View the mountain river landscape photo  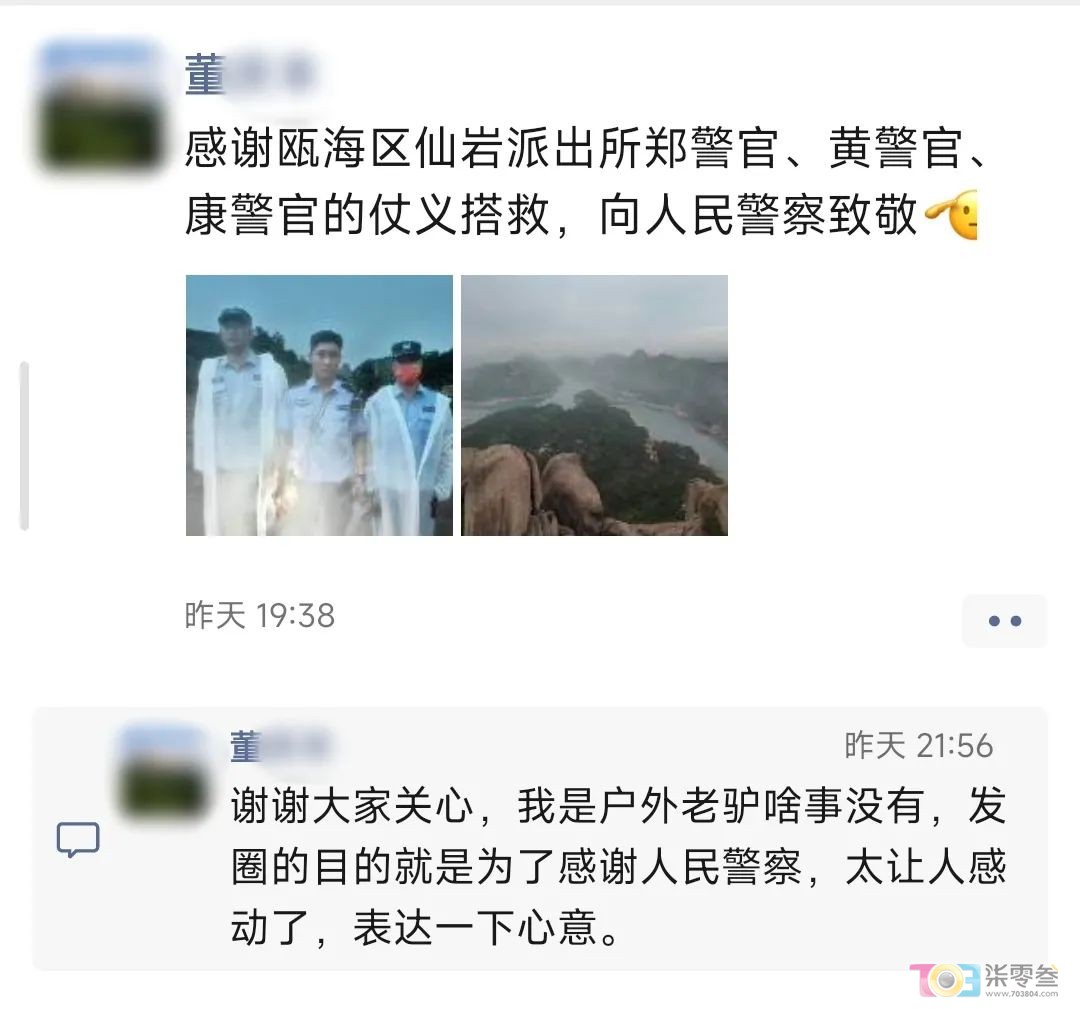594,405
